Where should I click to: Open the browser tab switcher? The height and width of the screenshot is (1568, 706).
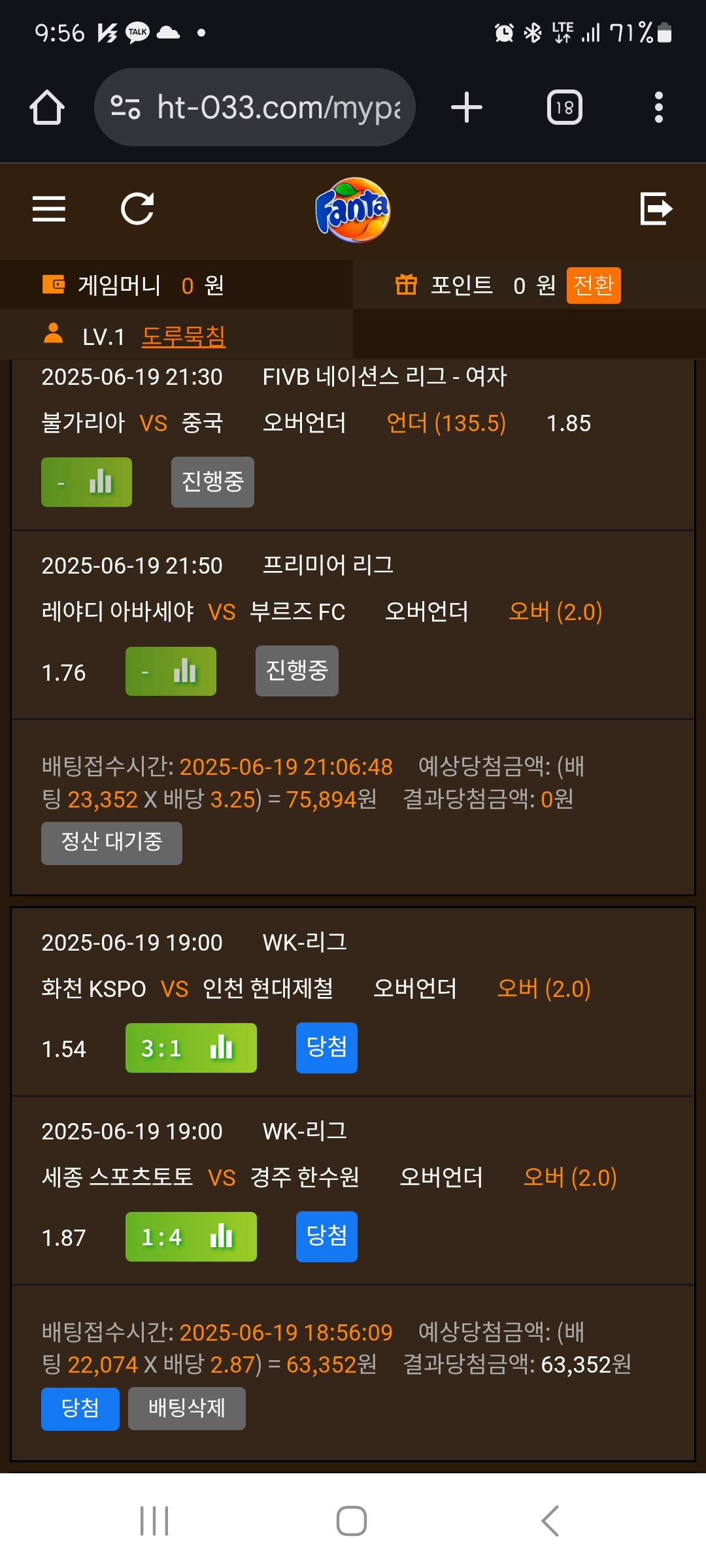[x=565, y=107]
